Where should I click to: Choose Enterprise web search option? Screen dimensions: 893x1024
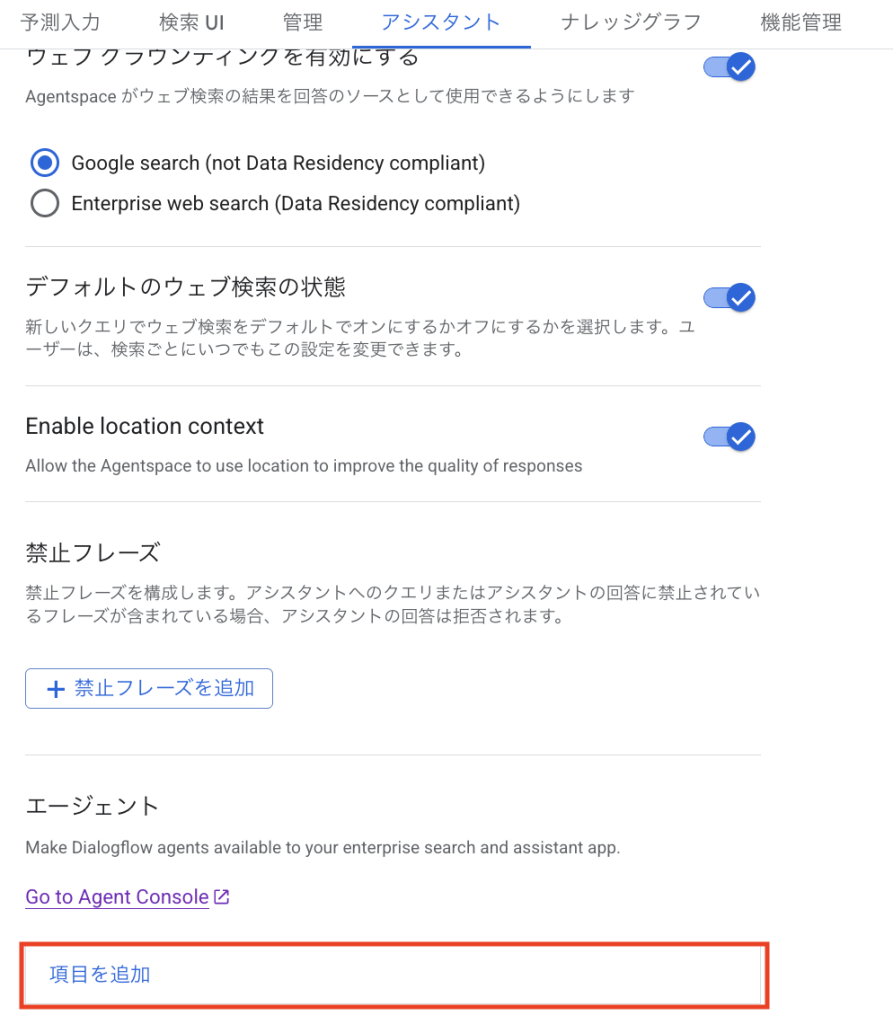(x=45, y=204)
